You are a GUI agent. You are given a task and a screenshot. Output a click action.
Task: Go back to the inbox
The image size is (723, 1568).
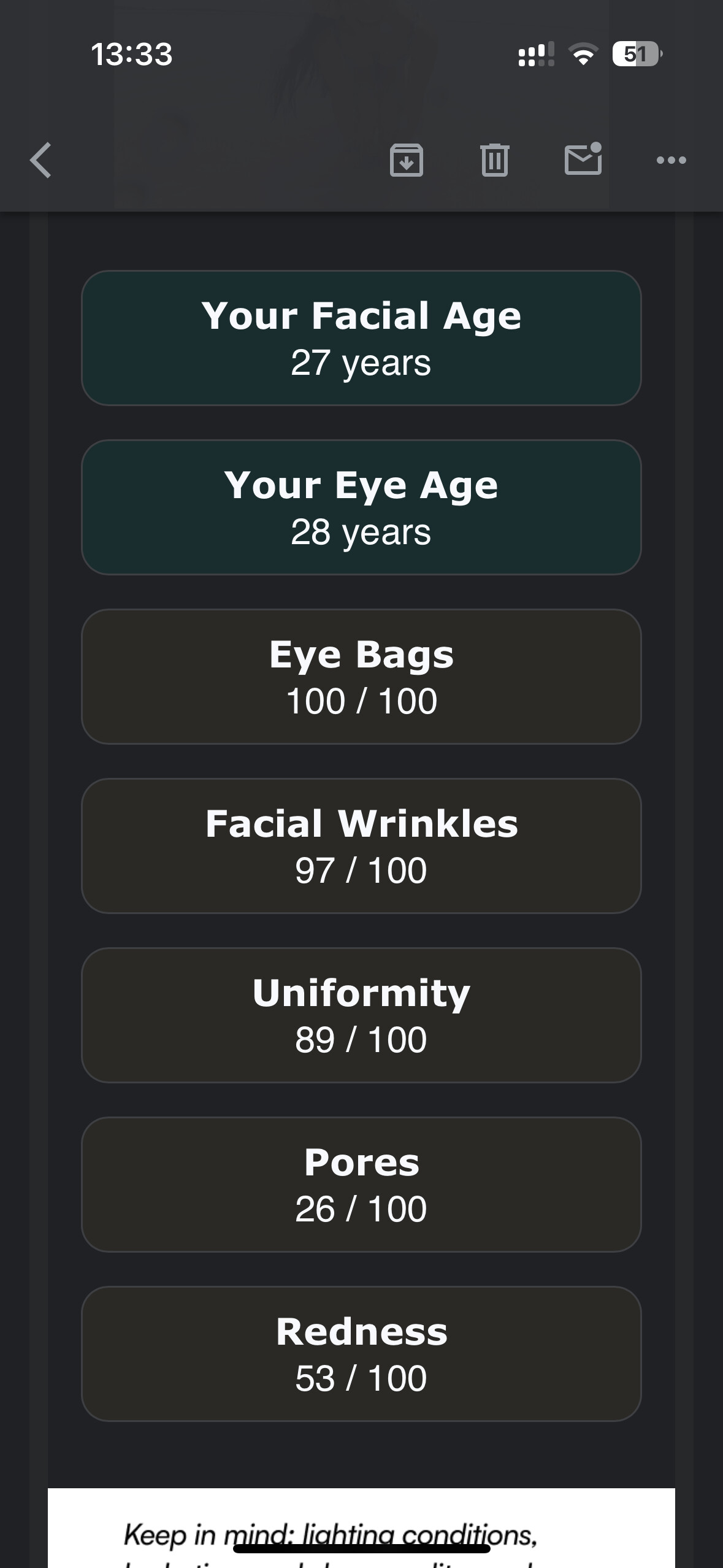[40, 160]
